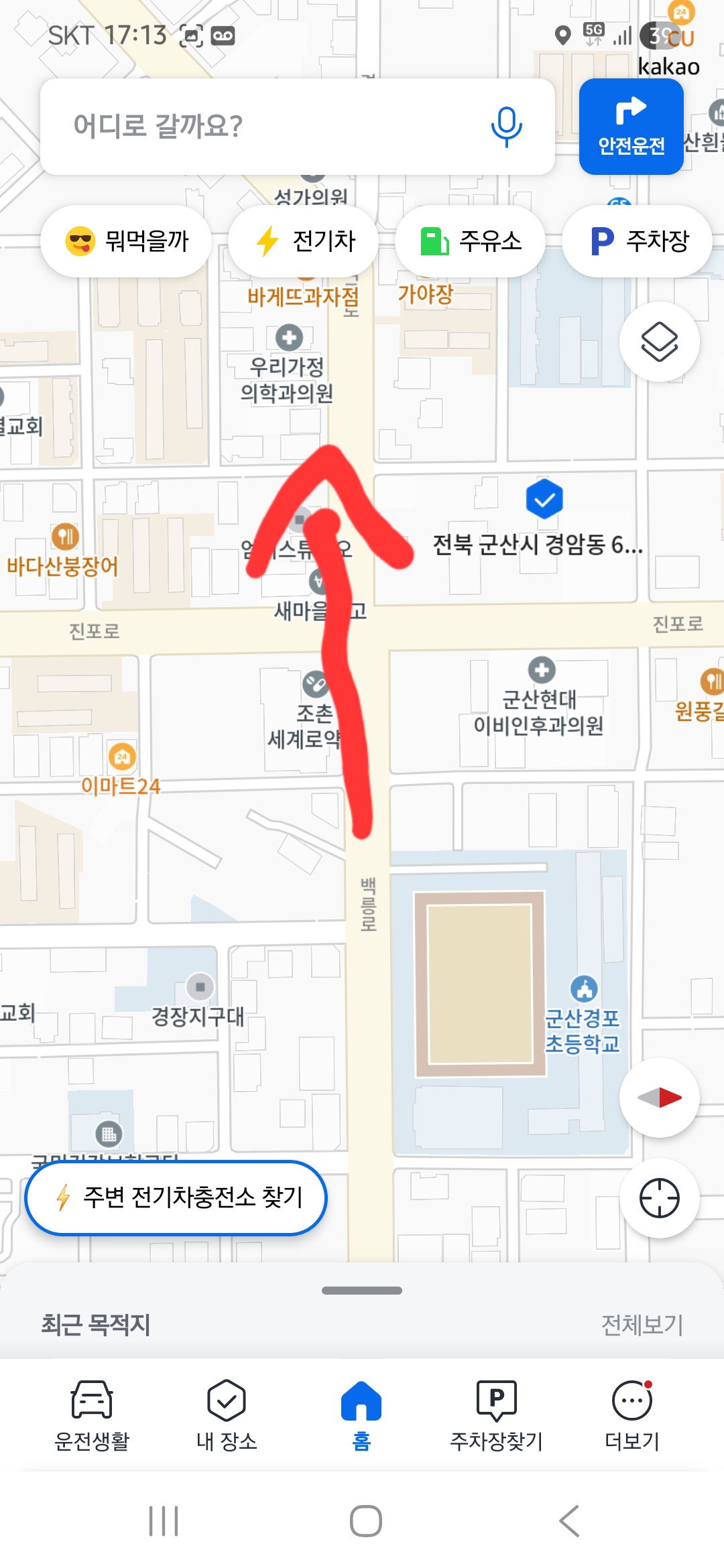Select the 주유소 gas station chip
Screen dimensions: 724x1568
(x=470, y=241)
